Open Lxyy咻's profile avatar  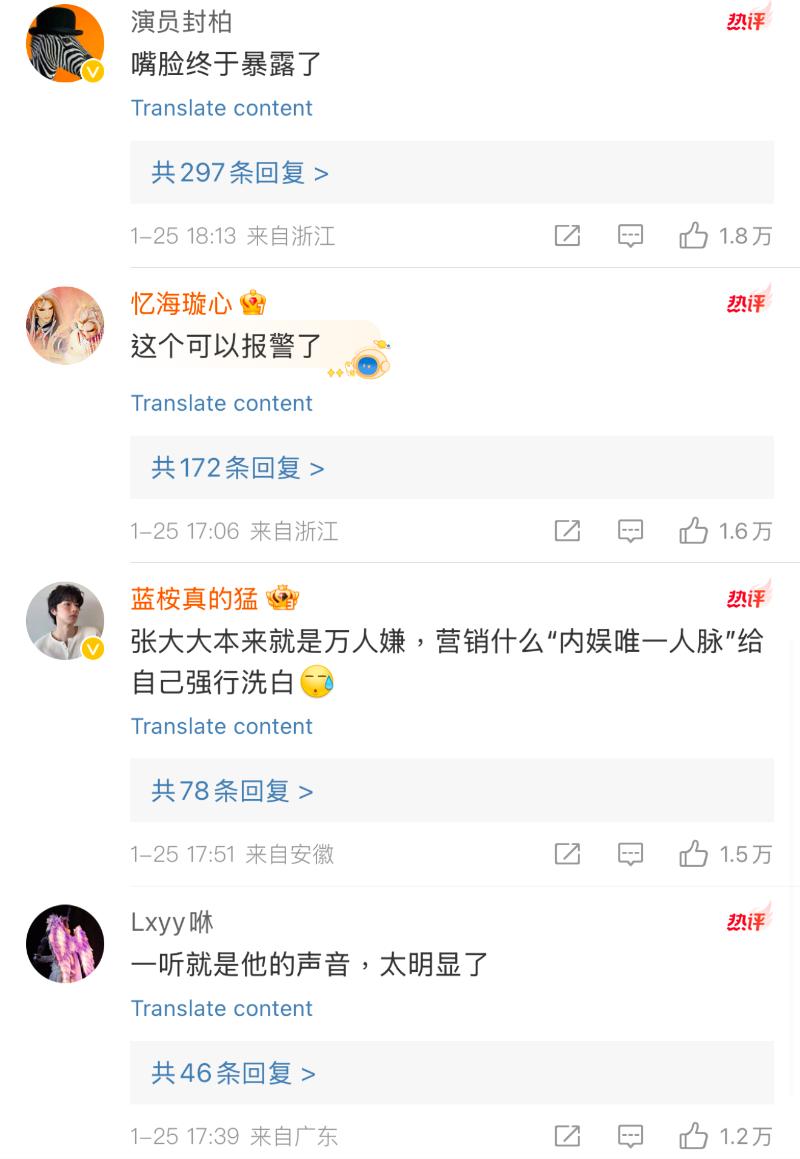[65, 944]
